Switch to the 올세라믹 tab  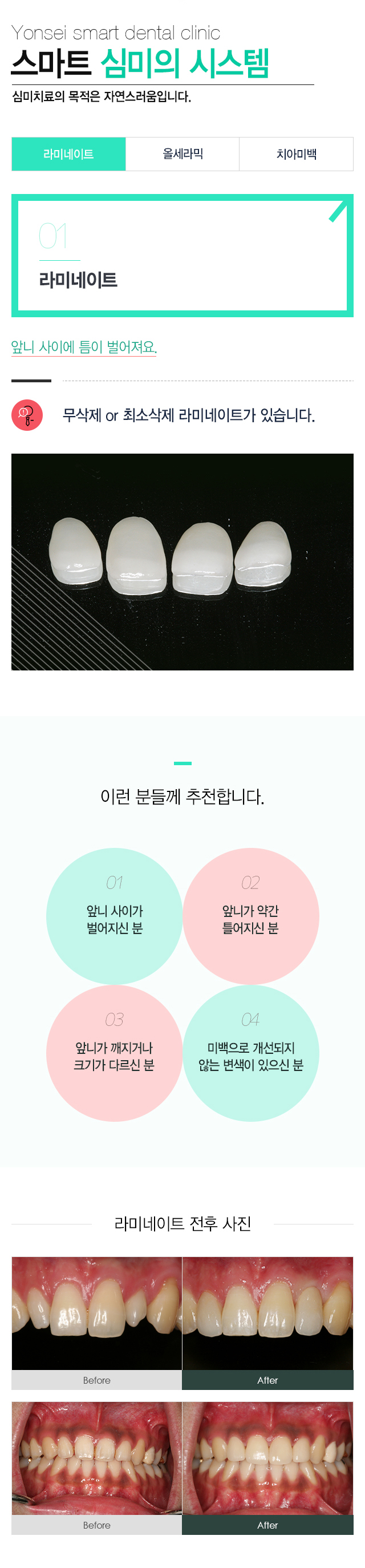click(x=182, y=154)
